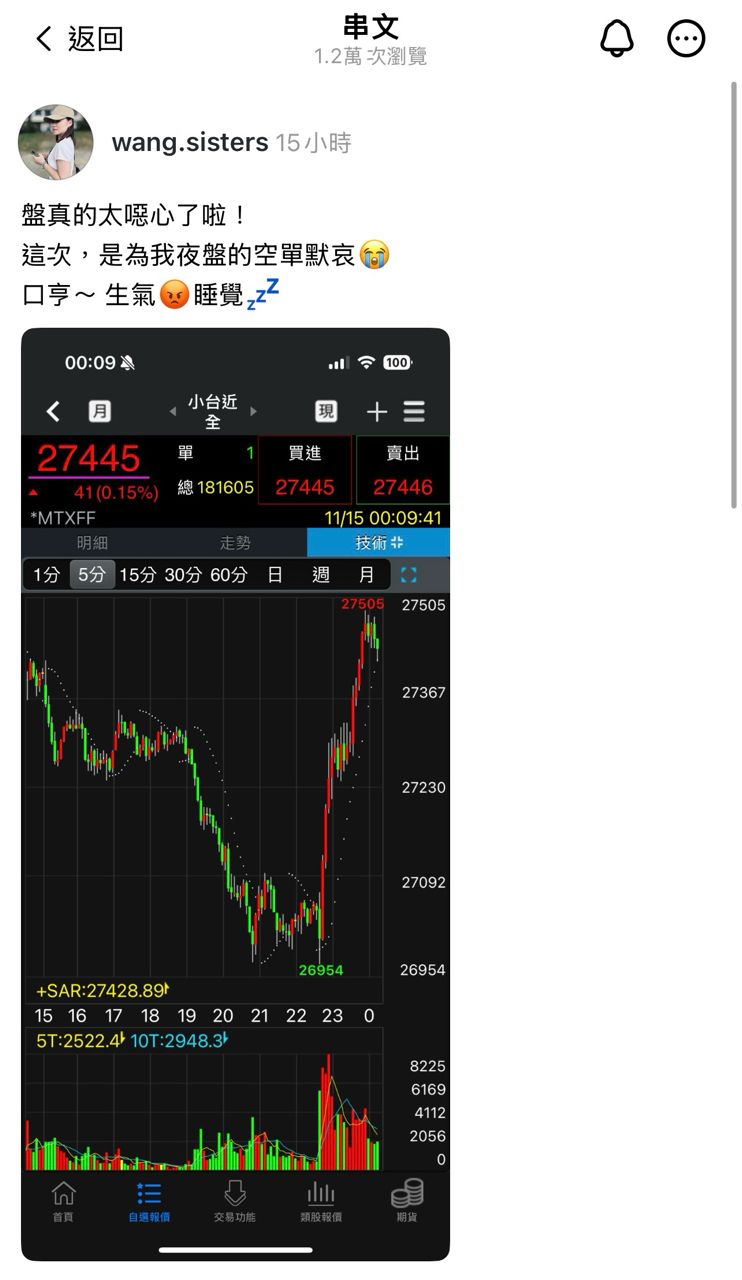Open wang.sisters profile picture
742x1280 pixels.
coord(56,143)
